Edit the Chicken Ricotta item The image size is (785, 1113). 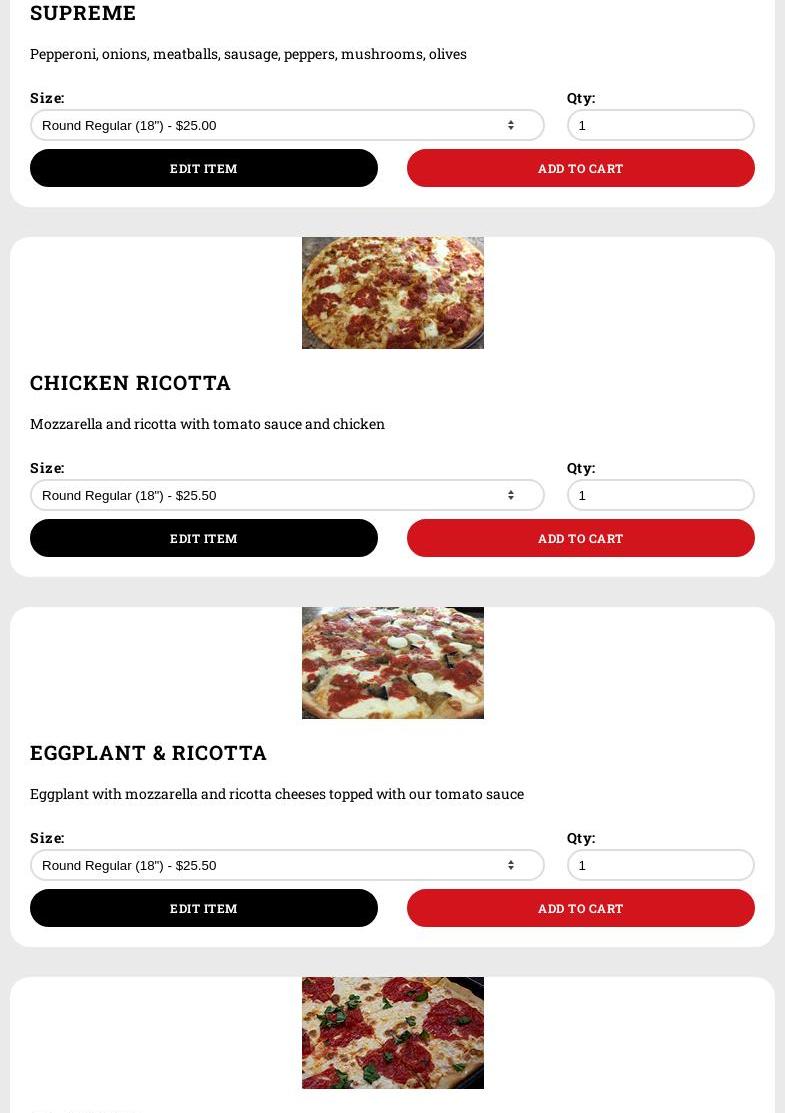pyautogui.click(x=204, y=538)
